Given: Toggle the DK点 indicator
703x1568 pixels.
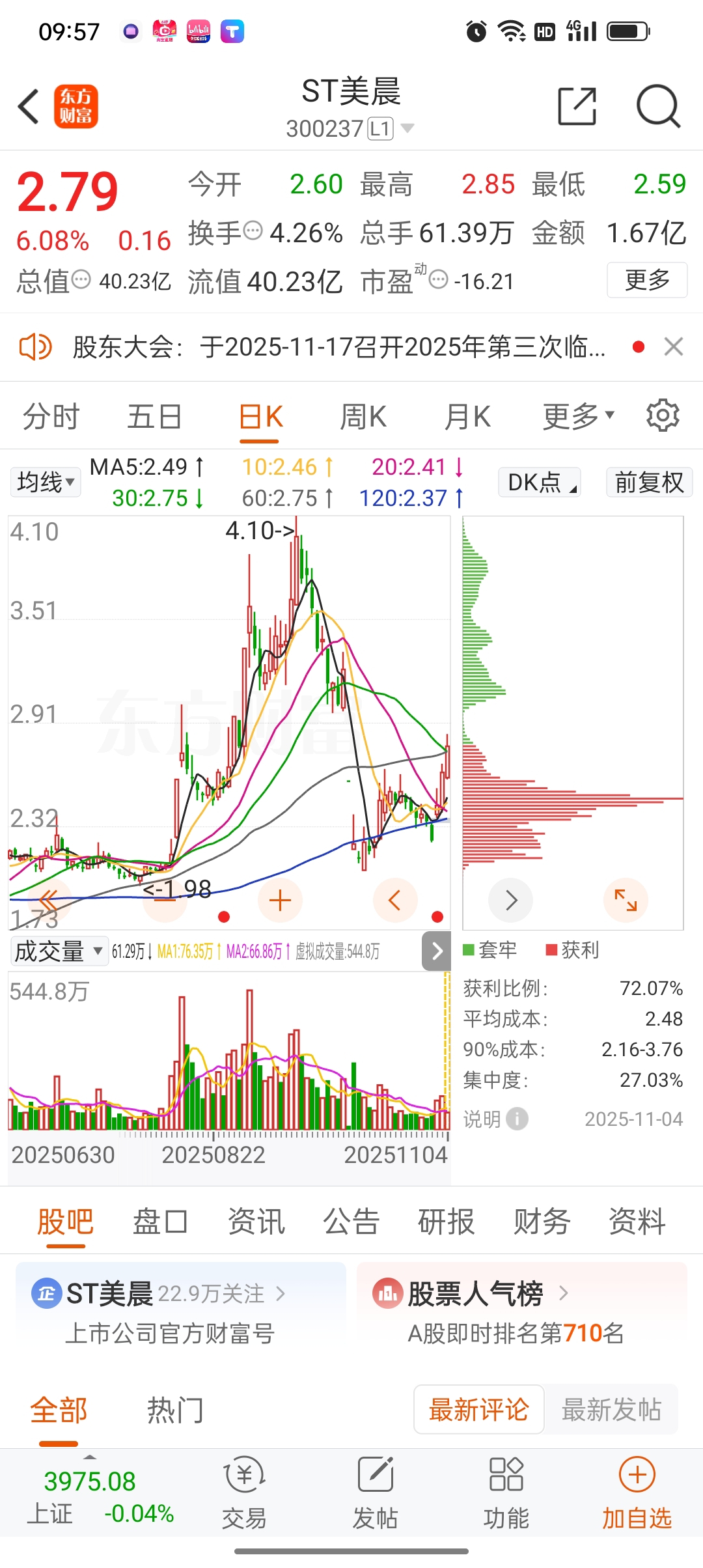Looking at the screenshot, I should (539, 483).
